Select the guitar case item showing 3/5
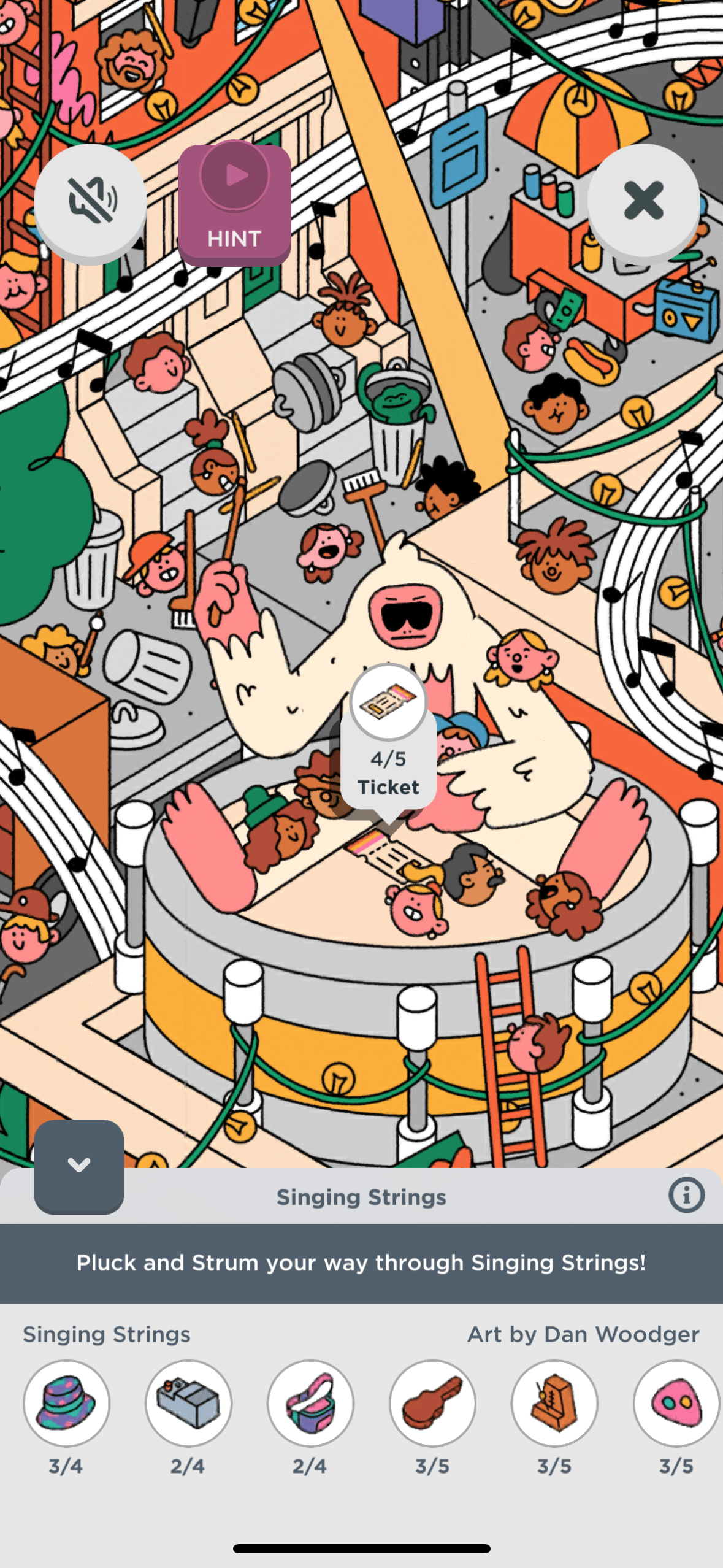 [x=432, y=1403]
